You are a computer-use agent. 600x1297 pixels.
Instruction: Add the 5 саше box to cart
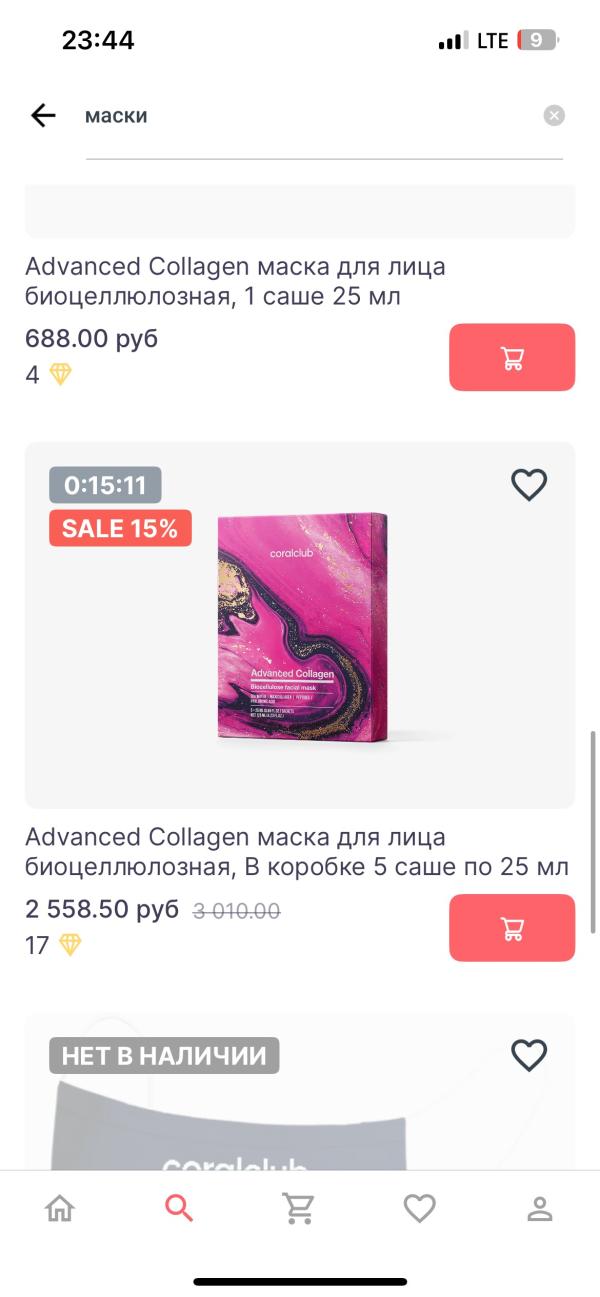512,928
